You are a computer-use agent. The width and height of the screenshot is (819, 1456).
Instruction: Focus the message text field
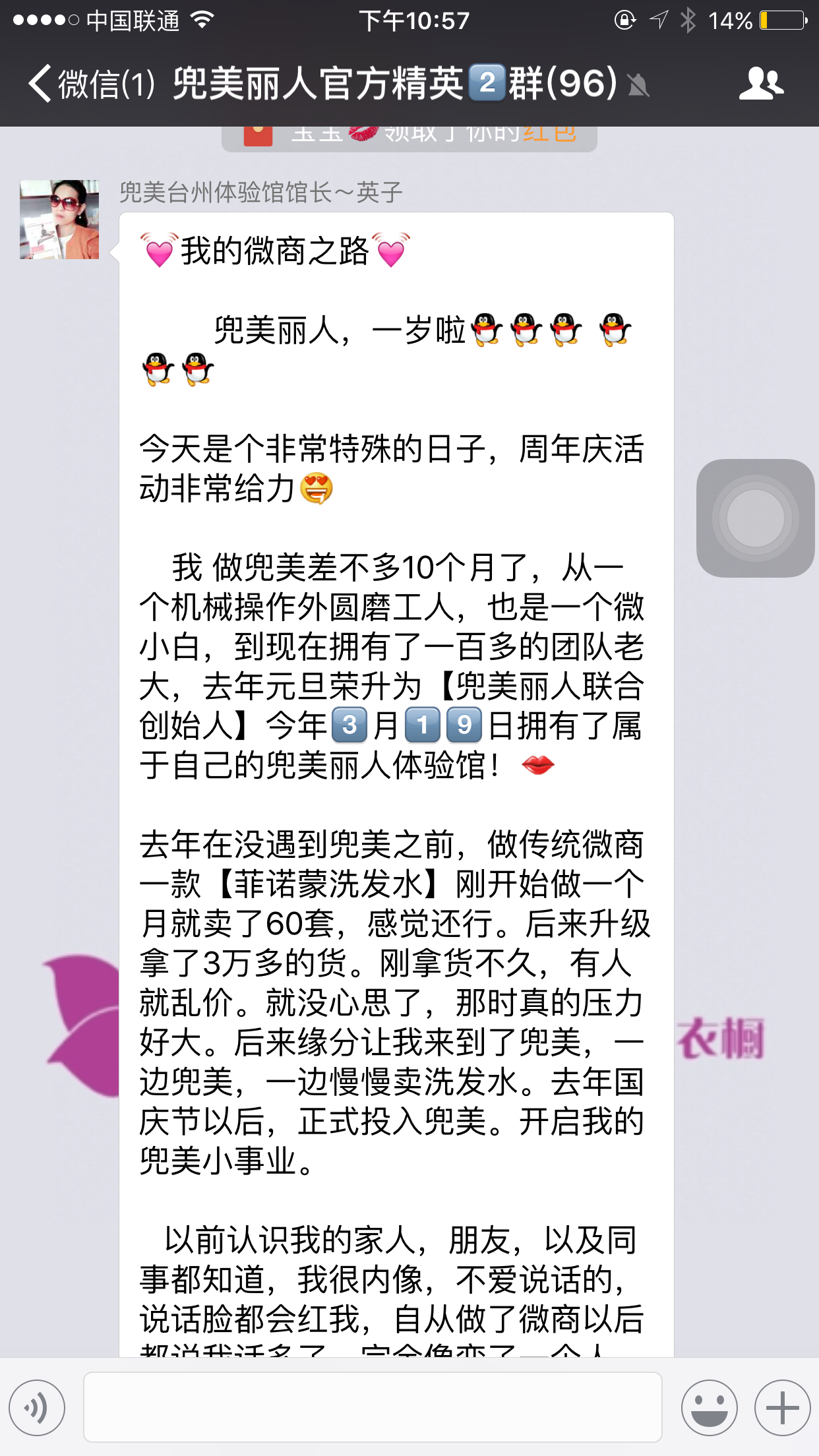click(373, 1408)
